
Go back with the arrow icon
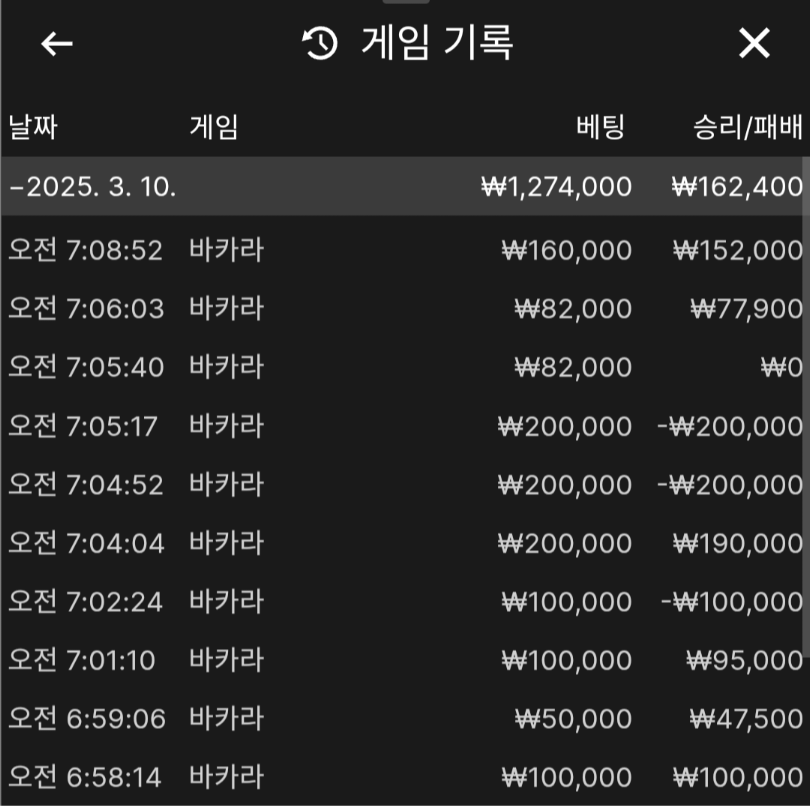[57, 44]
